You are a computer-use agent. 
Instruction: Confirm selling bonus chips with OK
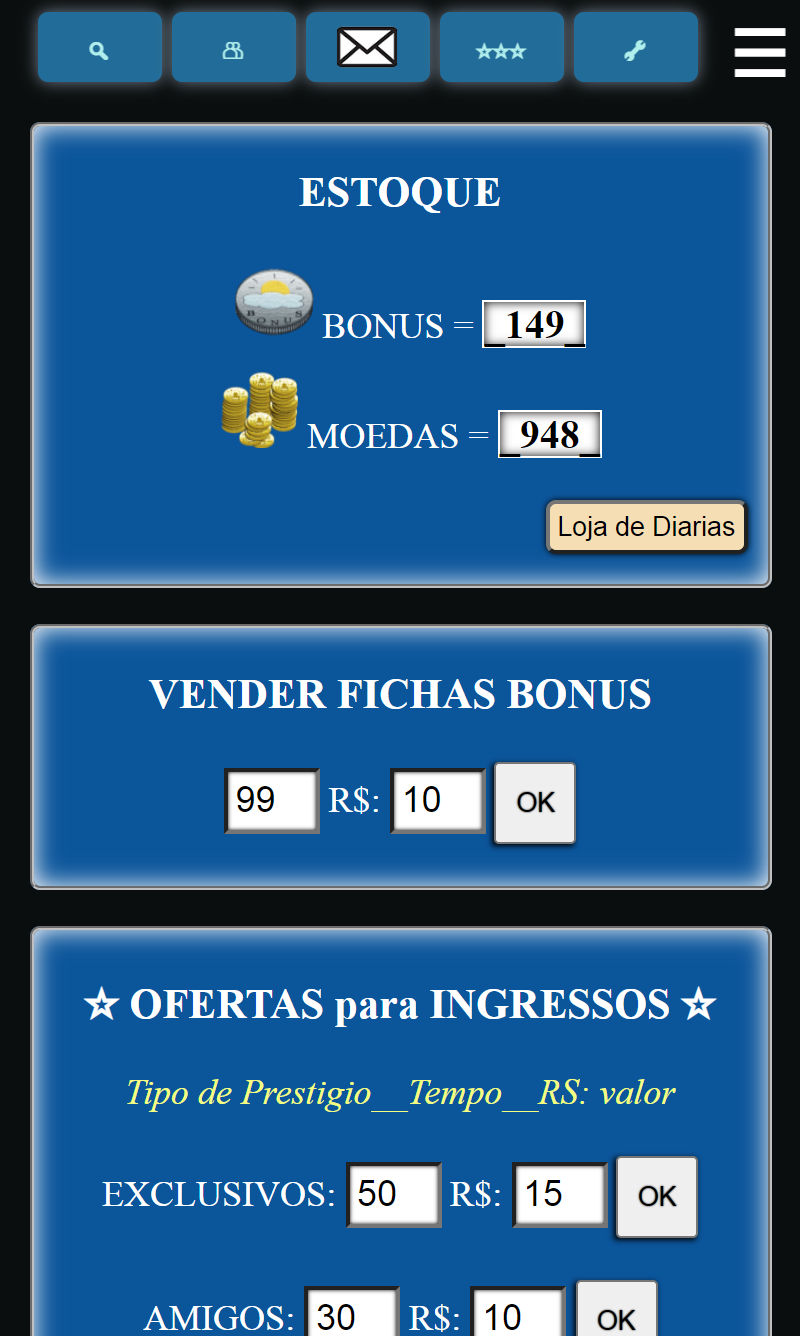coord(535,802)
